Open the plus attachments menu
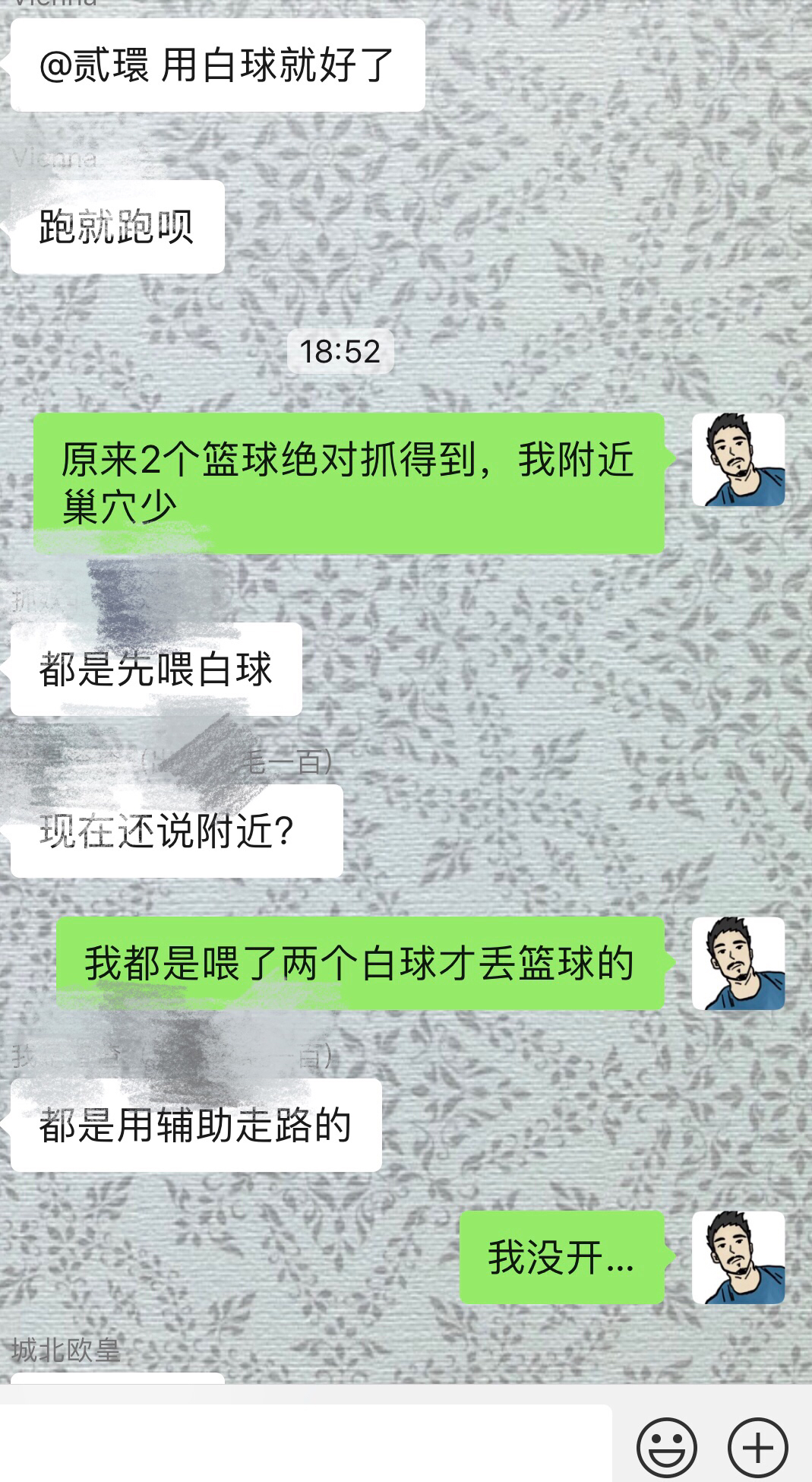The image size is (812, 1482). coord(757,1447)
